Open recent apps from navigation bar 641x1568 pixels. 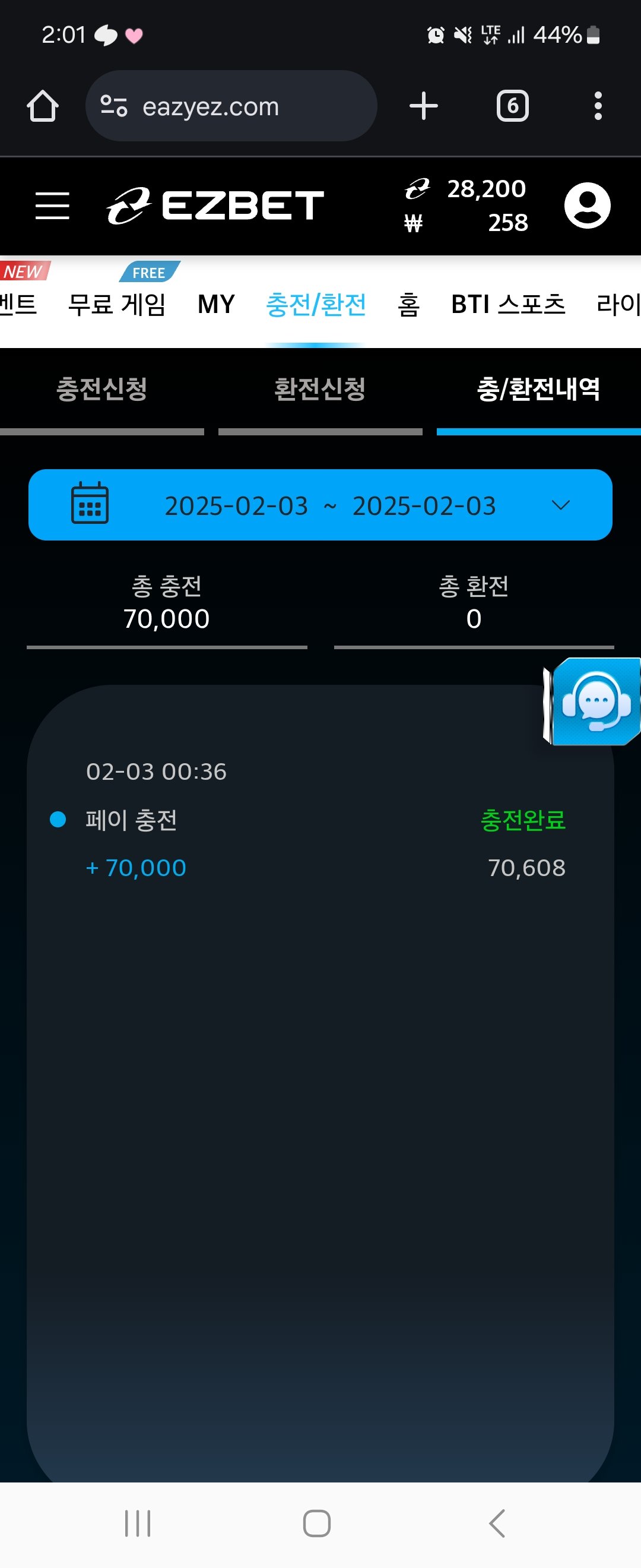(138, 1523)
